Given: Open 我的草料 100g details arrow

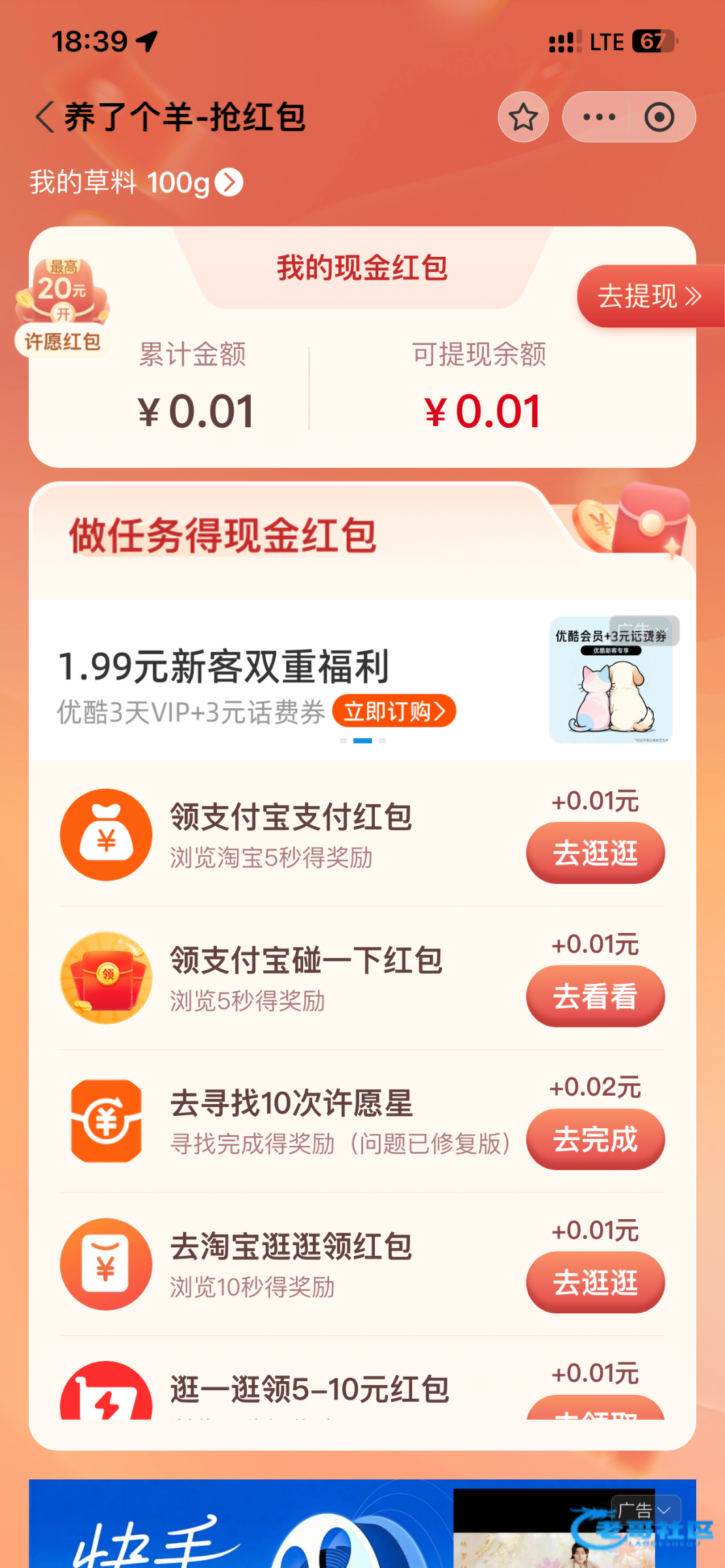Looking at the screenshot, I should 229,182.
